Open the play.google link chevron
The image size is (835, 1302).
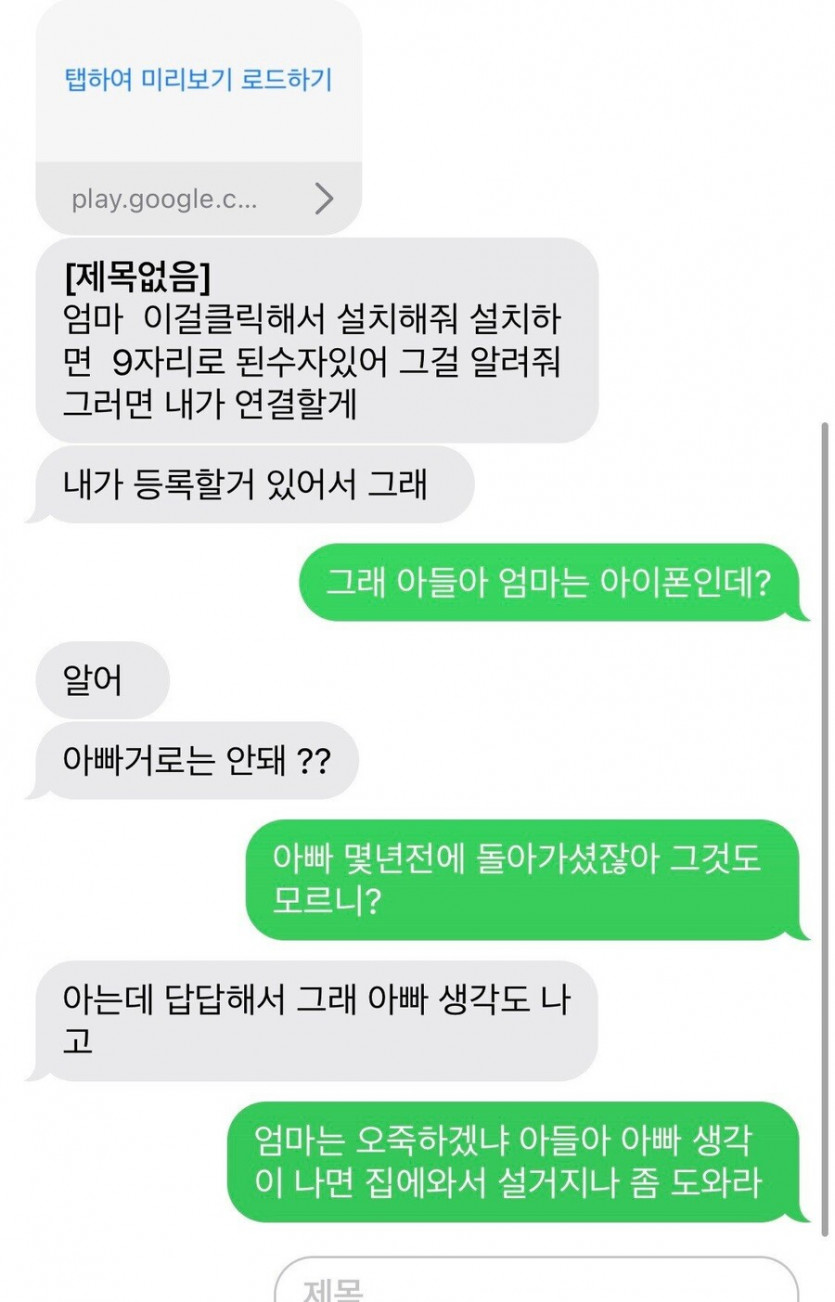click(323, 199)
